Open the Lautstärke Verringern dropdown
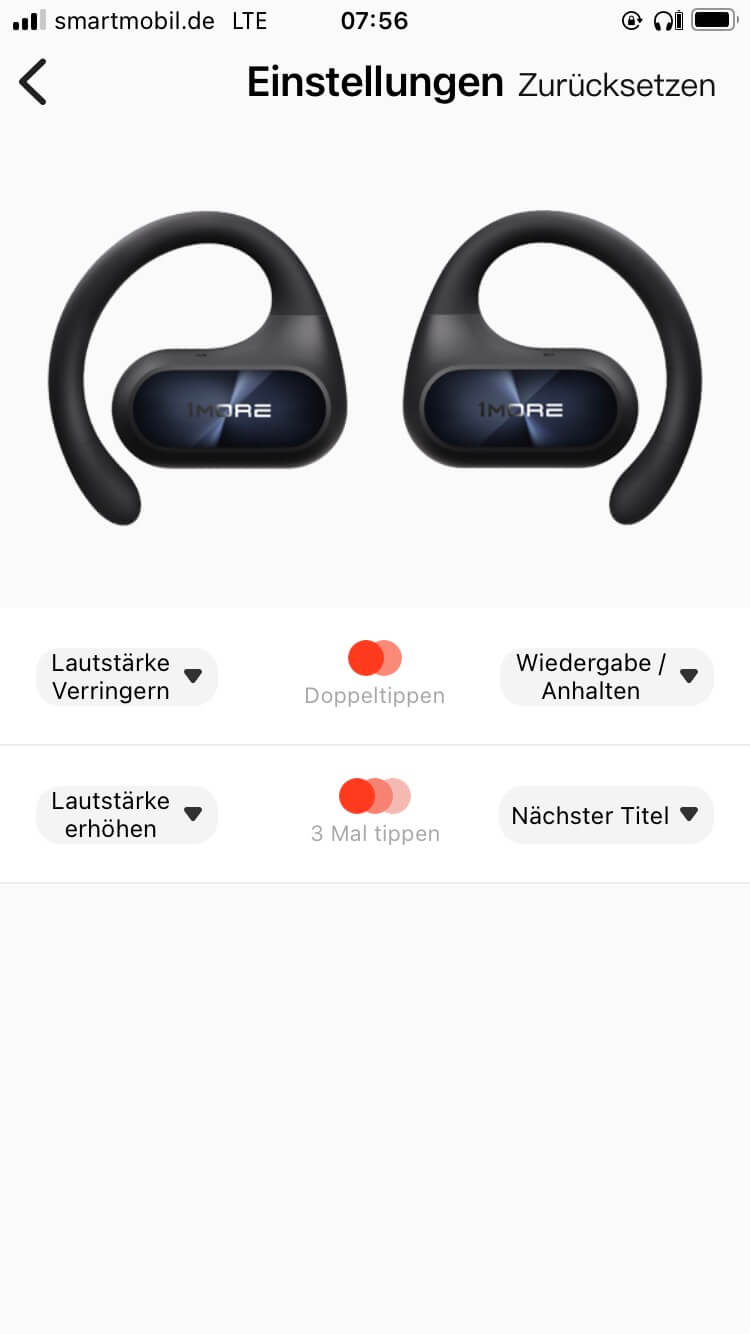The width and height of the screenshot is (750, 1334). coord(127,677)
